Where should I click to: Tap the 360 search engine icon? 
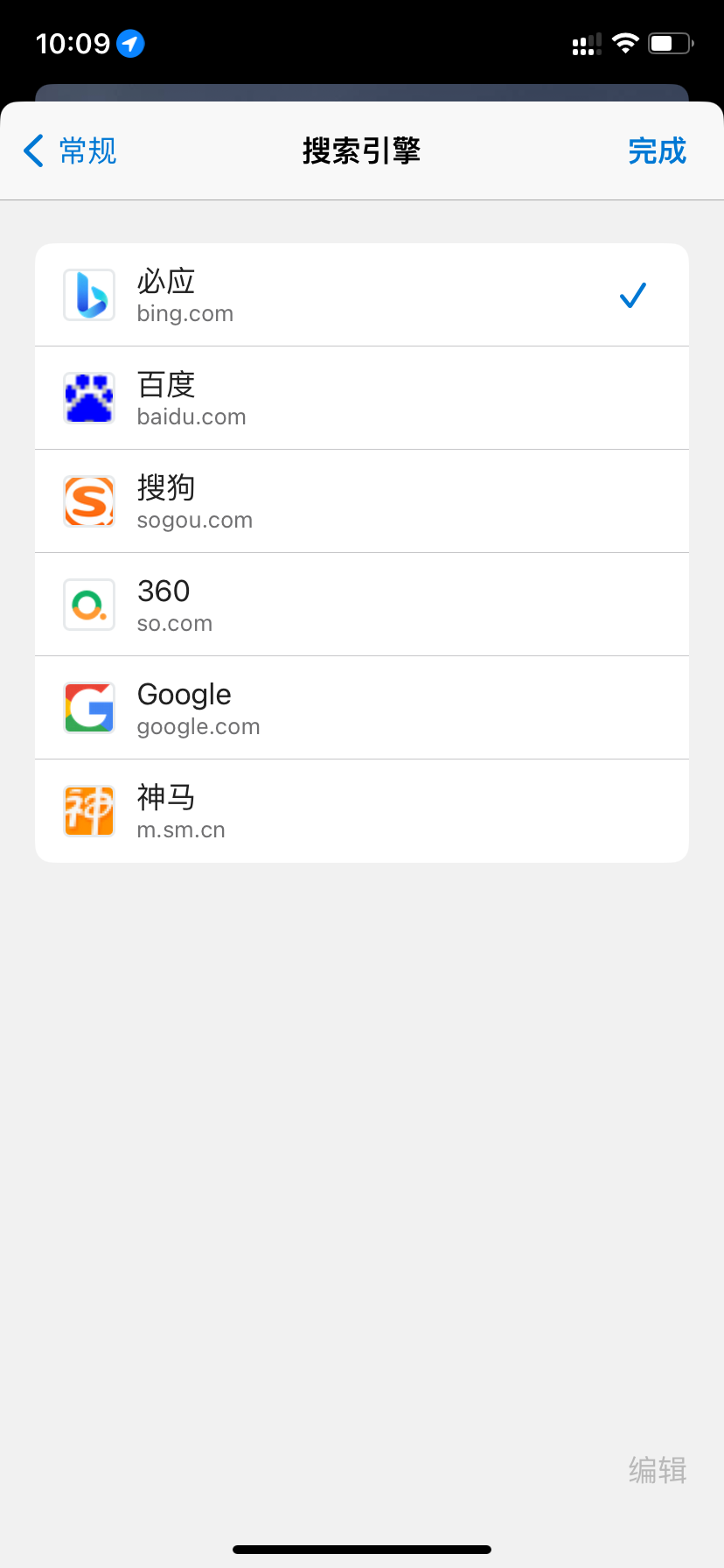coord(88,604)
